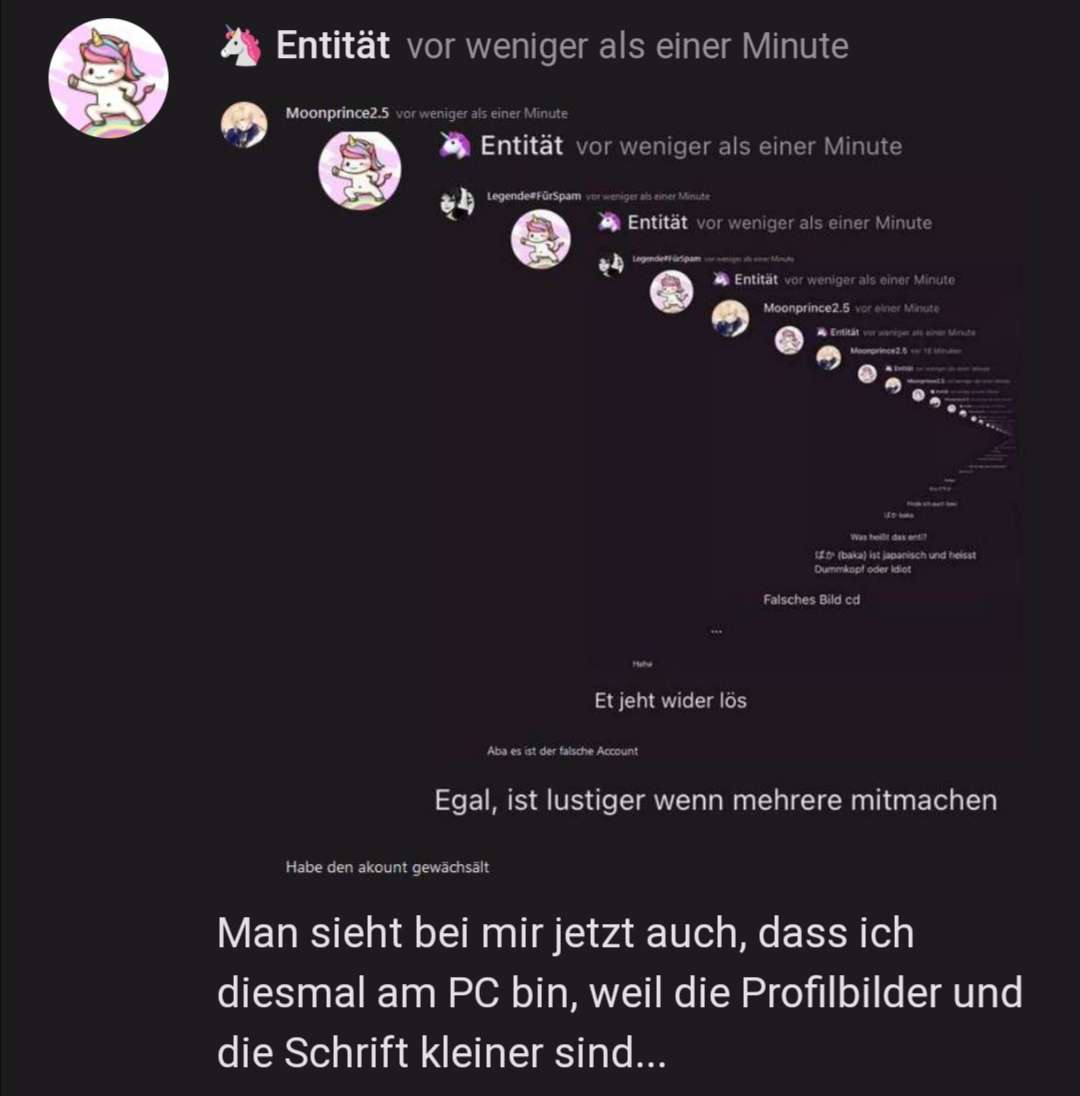The height and width of the screenshot is (1096, 1080).
Task: Tap the Entität username
Action: click(332, 46)
